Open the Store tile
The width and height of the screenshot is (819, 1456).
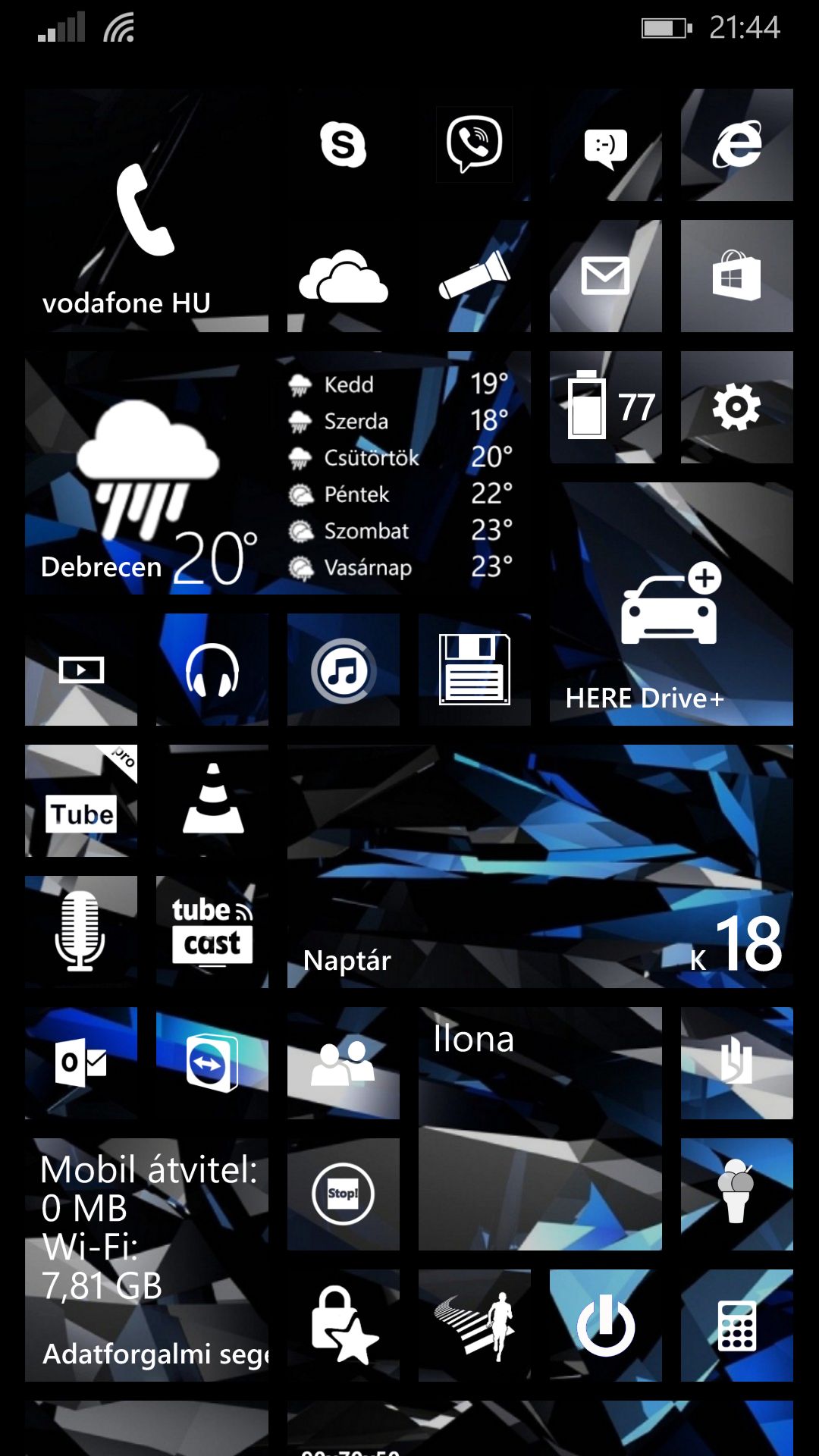click(x=737, y=276)
